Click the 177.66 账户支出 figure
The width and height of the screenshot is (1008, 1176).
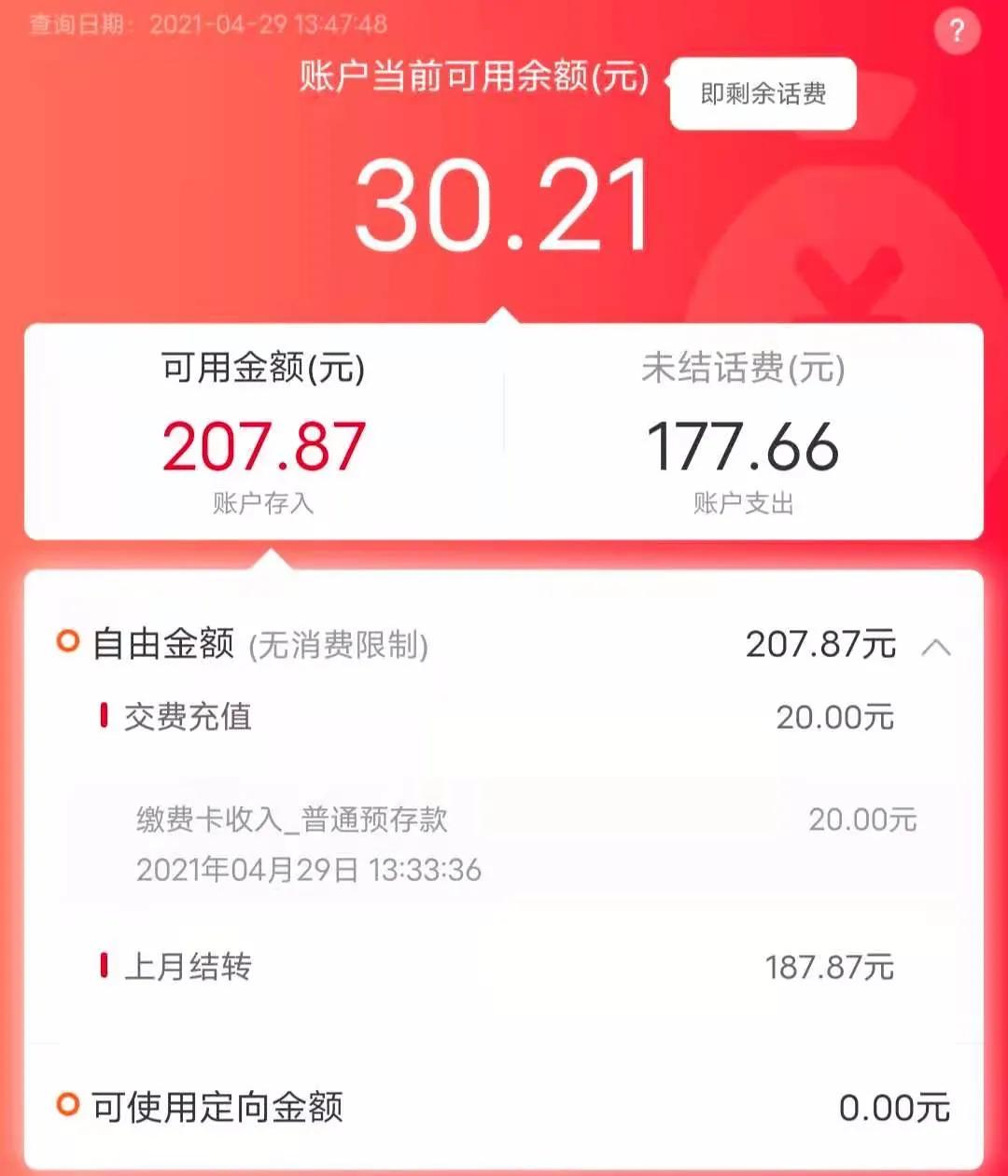tap(744, 444)
